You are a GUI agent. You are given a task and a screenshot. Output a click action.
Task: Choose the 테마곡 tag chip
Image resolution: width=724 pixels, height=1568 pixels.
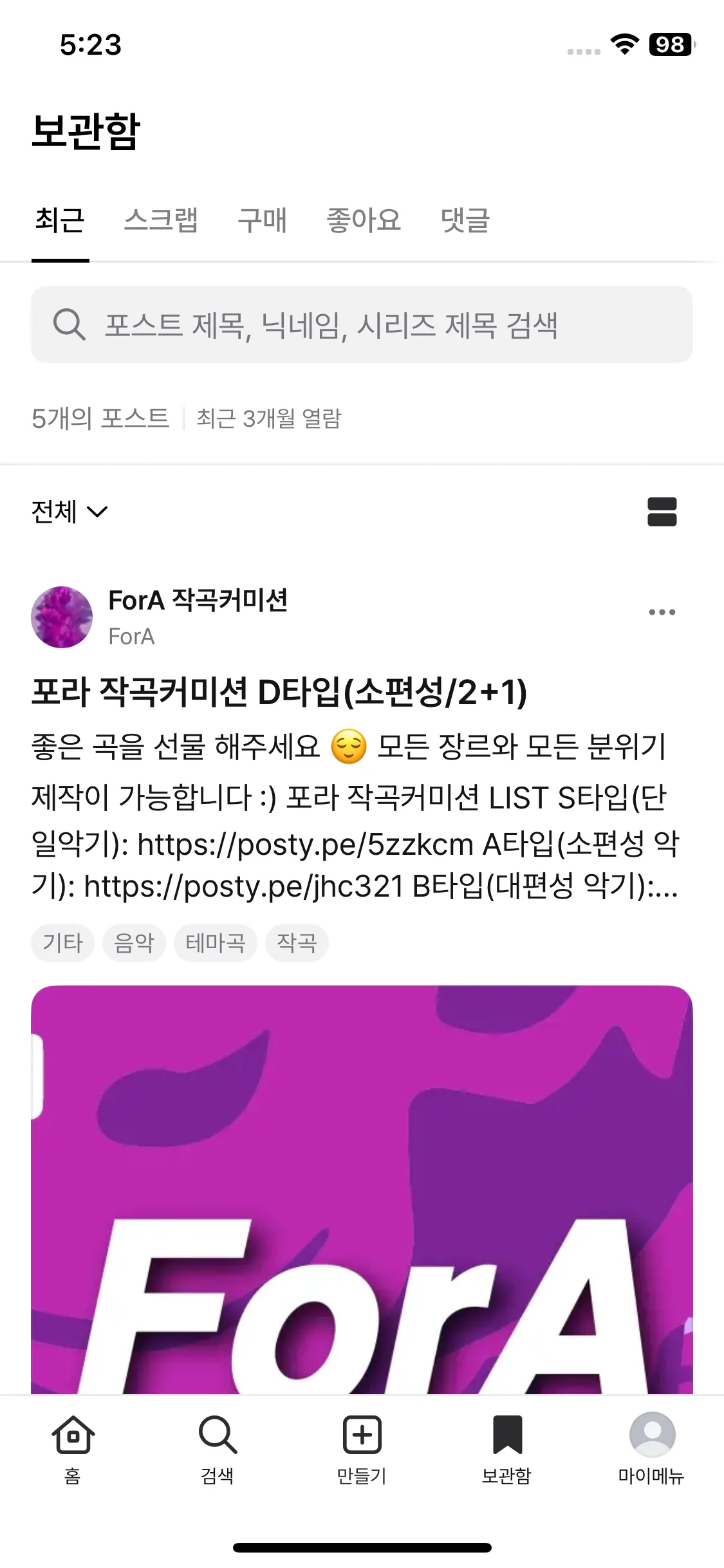[x=216, y=944]
